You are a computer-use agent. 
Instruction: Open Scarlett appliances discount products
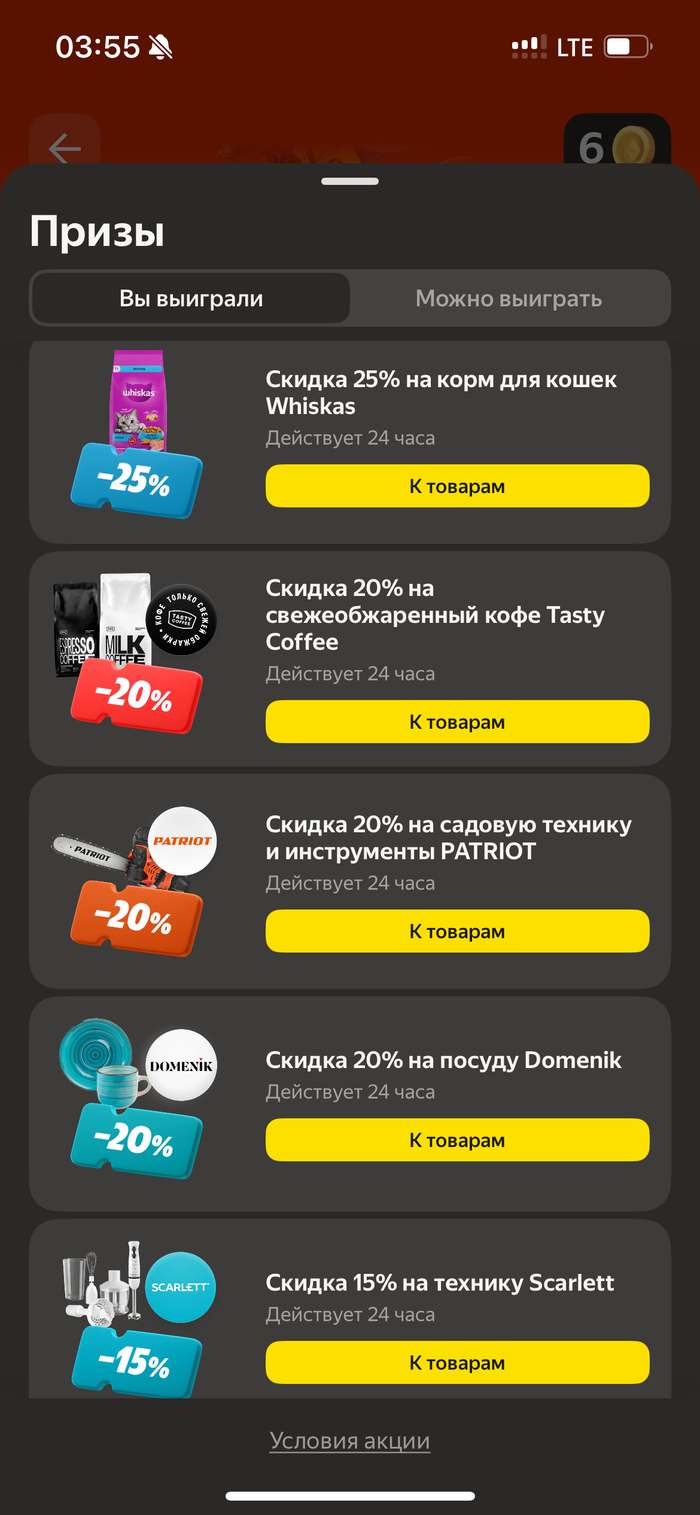457,1363
